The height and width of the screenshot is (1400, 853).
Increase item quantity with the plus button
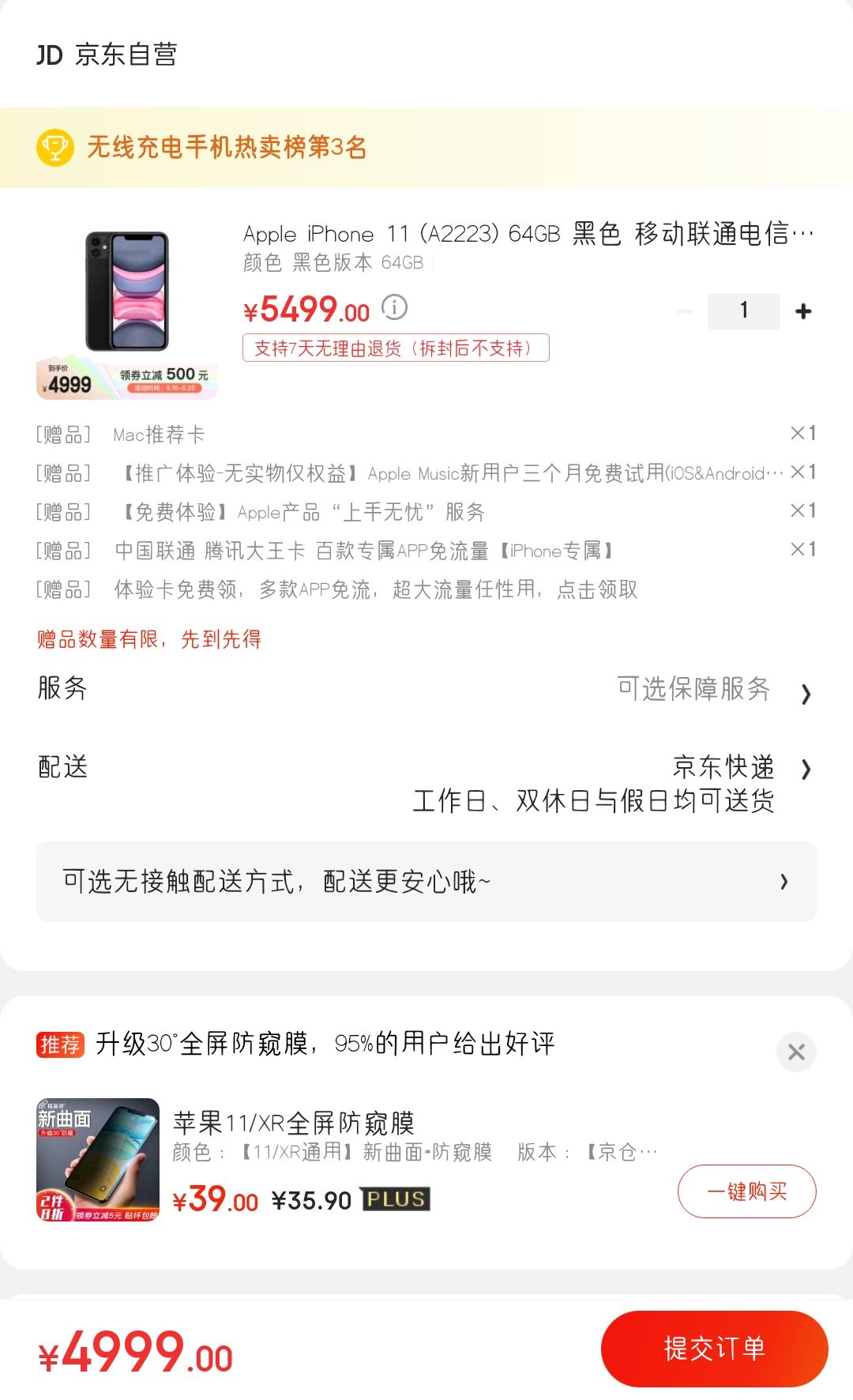803,310
